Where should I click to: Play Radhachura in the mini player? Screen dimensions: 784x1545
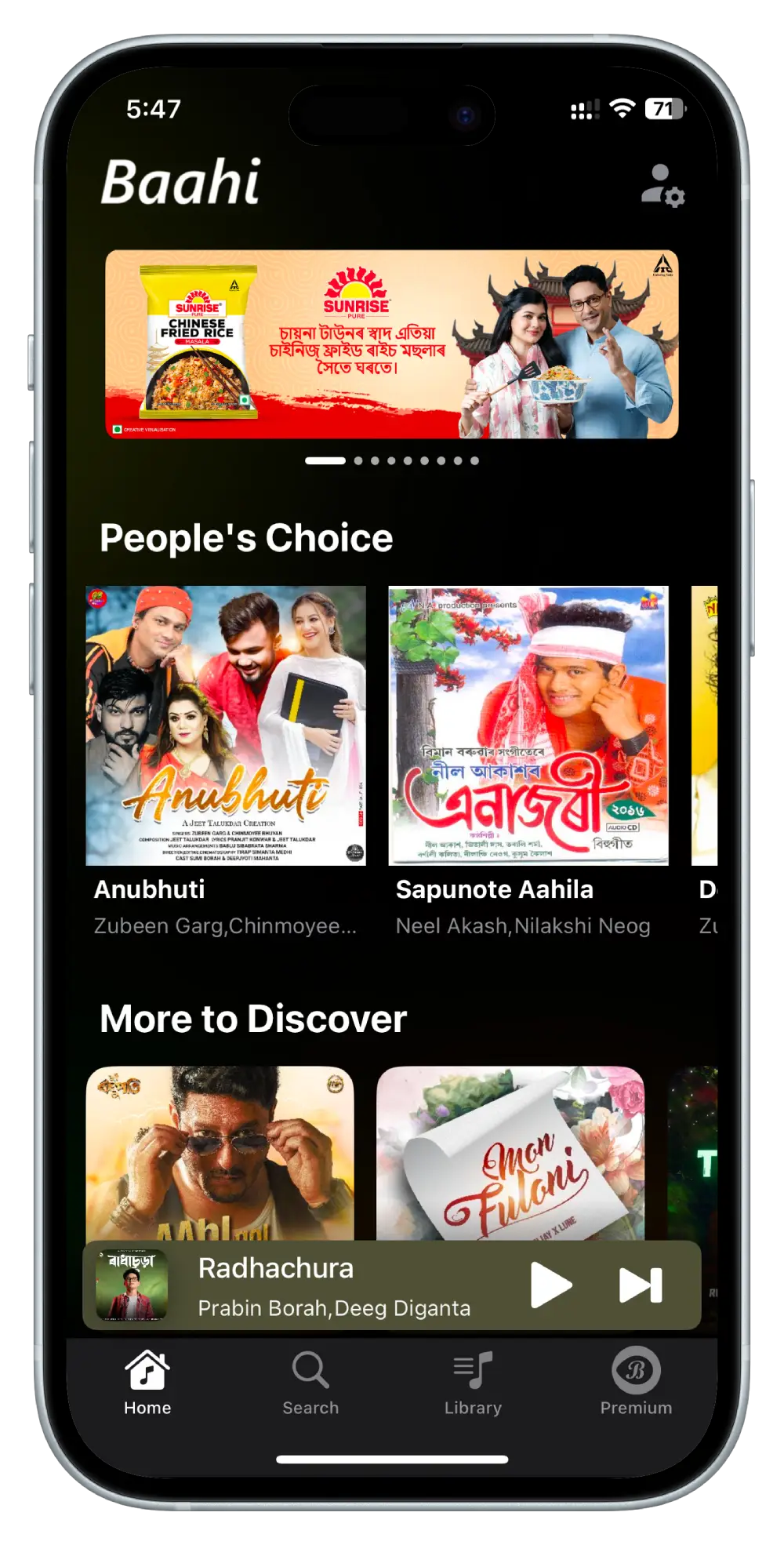pyautogui.click(x=550, y=1285)
